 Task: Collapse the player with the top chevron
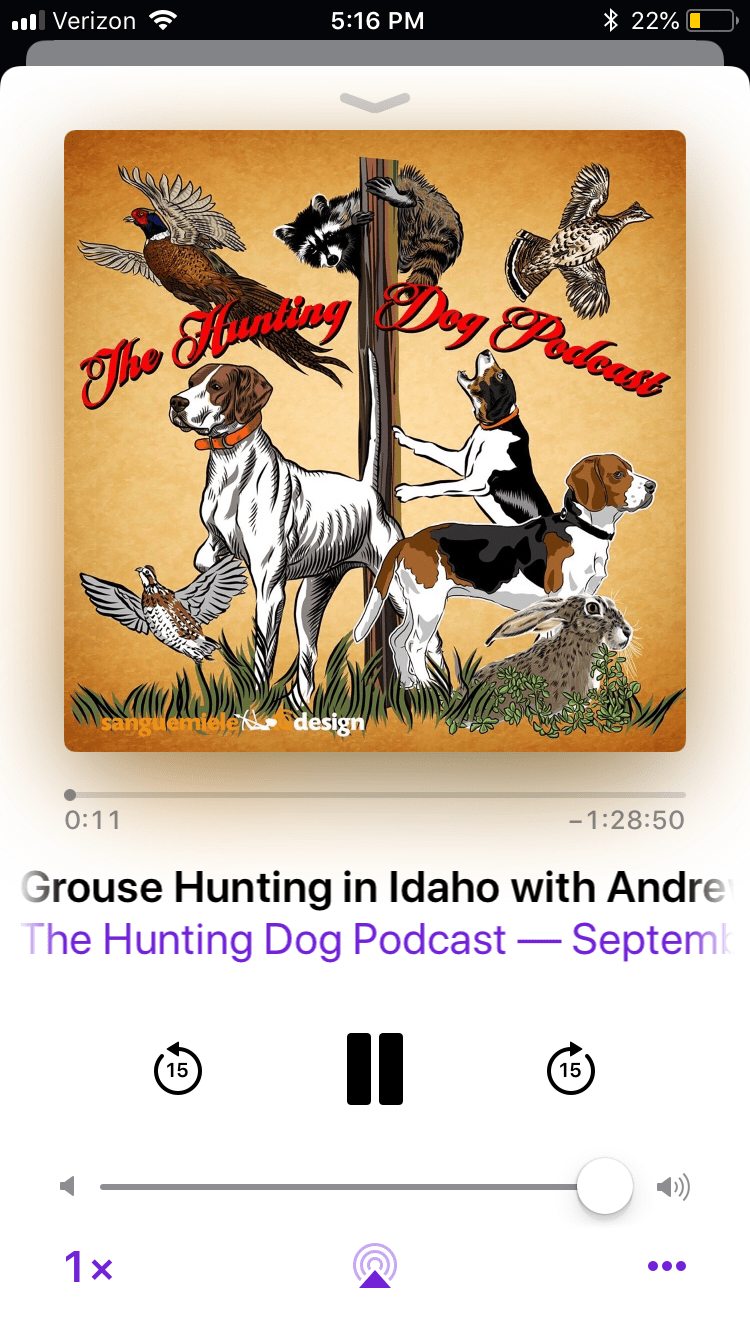coord(375,101)
